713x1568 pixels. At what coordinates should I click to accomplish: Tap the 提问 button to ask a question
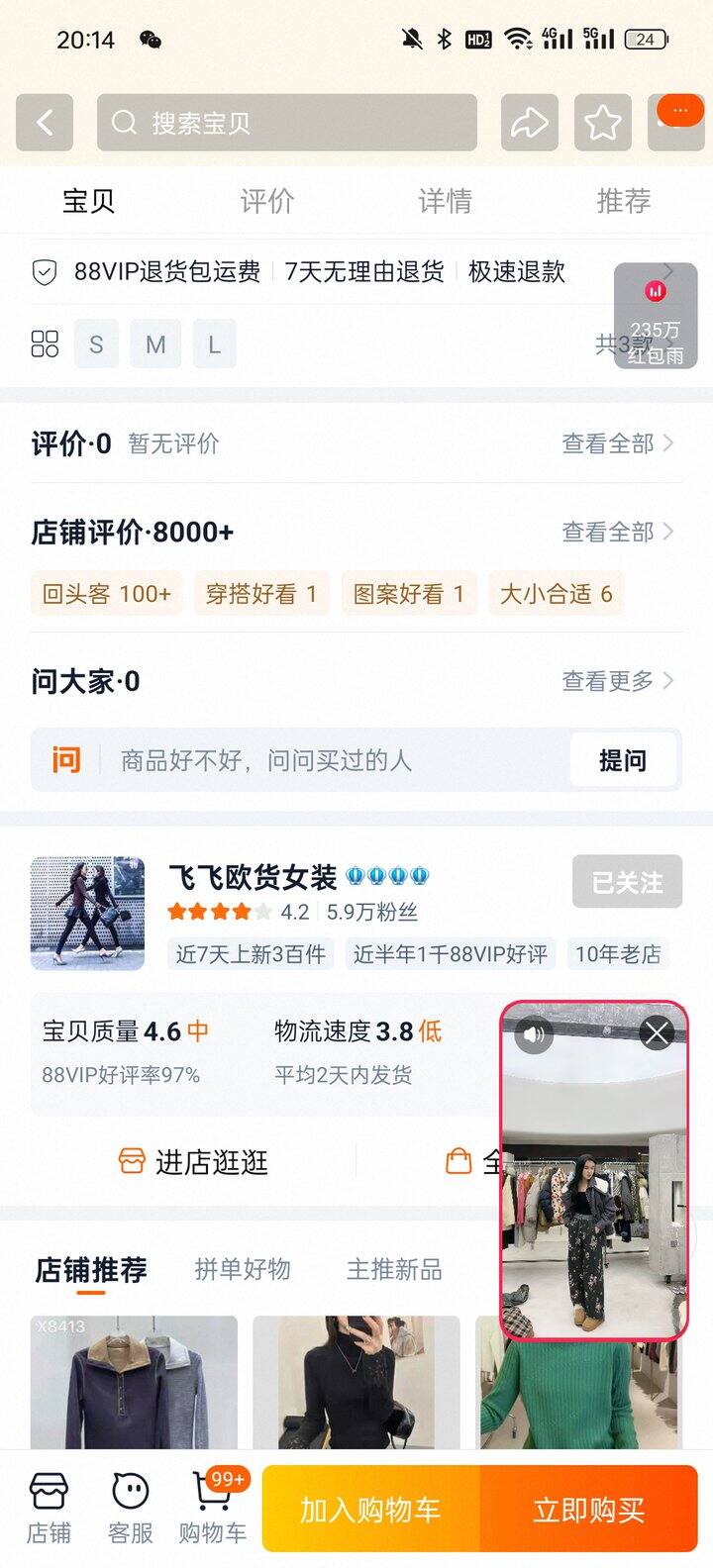(x=623, y=760)
